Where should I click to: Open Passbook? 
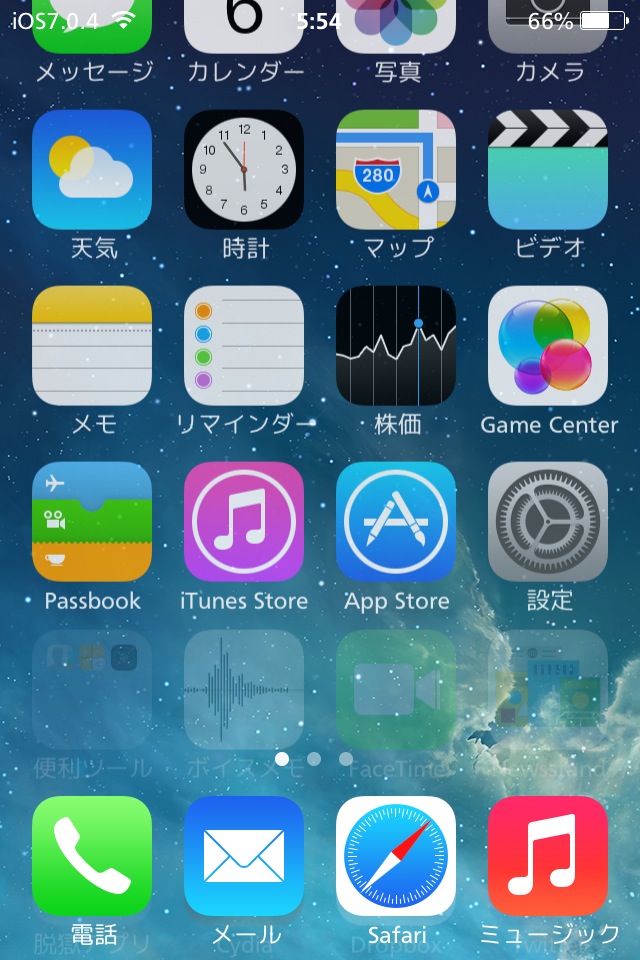click(x=92, y=521)
